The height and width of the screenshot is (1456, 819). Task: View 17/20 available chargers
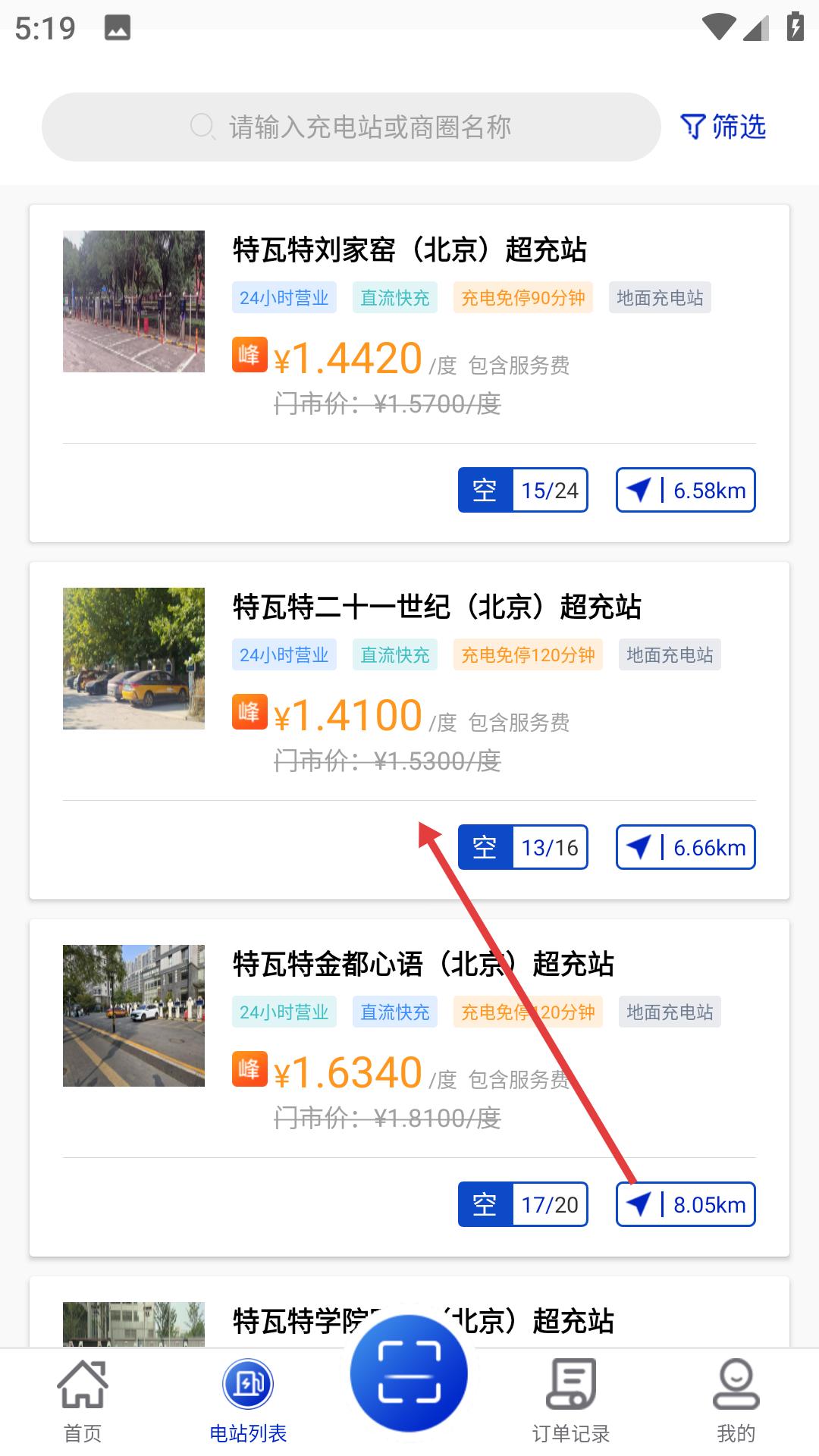pyautogui.click(x=523, y=1204)
